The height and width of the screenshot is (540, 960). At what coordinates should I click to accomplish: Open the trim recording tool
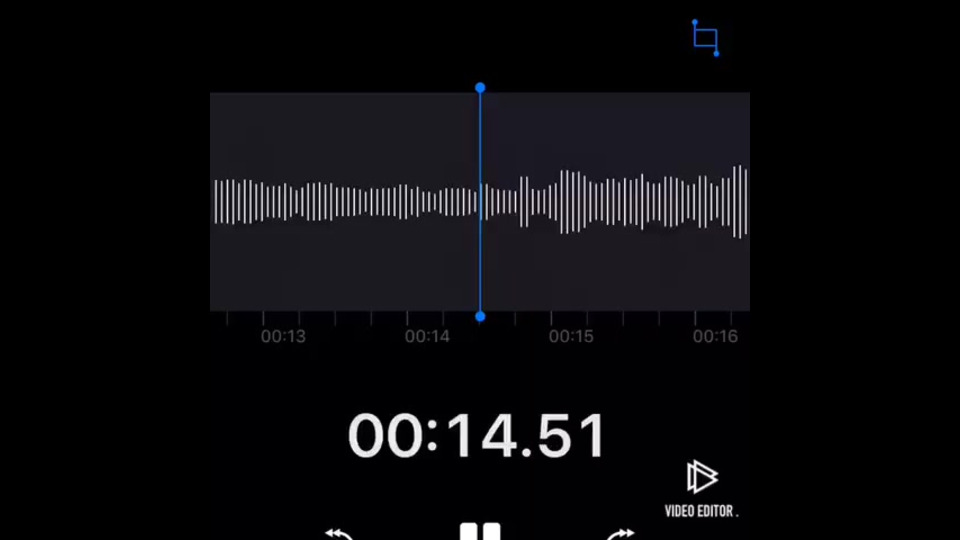706,38
